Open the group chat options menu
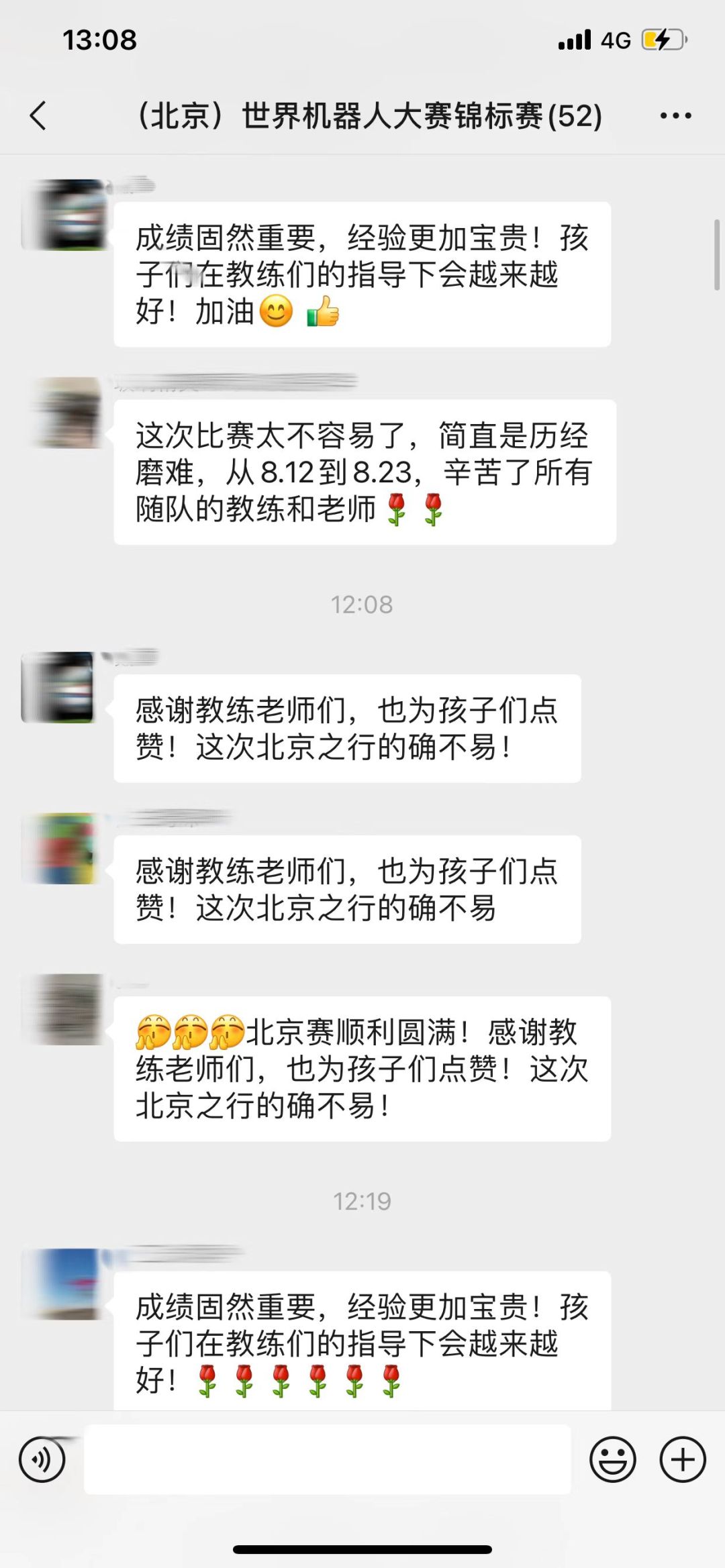The height and width of the screenshot is (1568, 725). [675, 115]
